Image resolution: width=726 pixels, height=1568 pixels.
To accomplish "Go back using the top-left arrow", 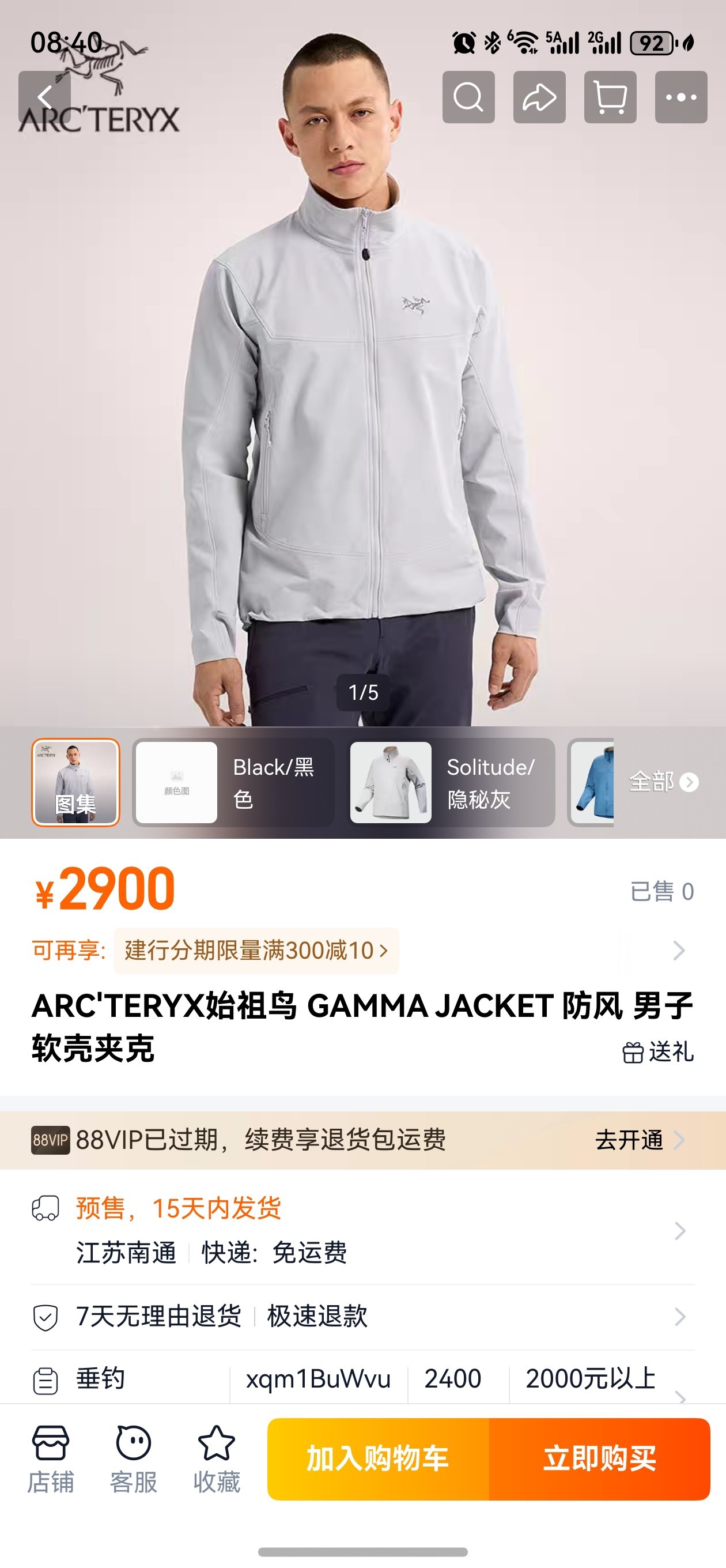I will coord(44,97).
